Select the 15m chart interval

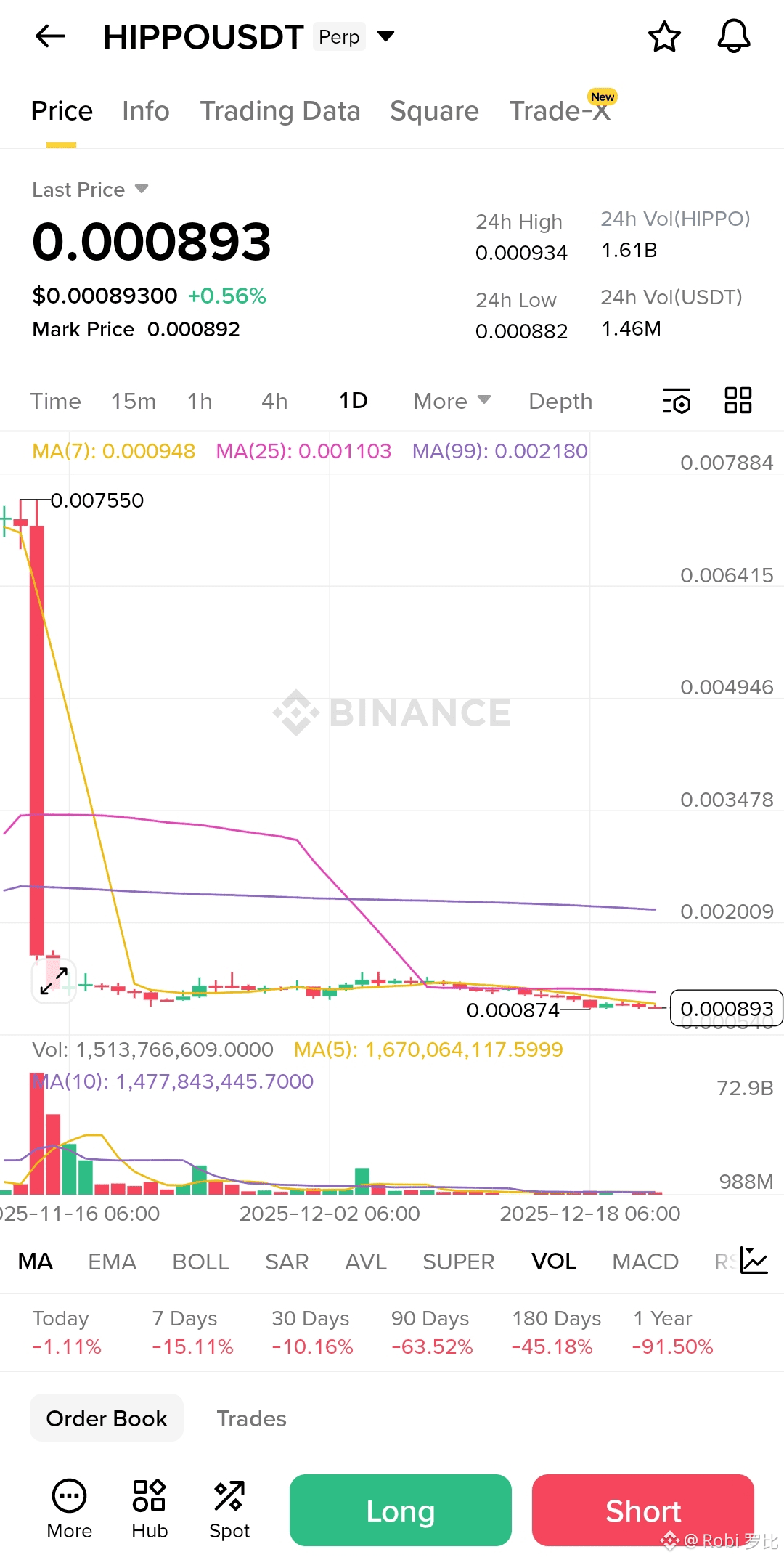pyautogui.click(x=134, y=401)
